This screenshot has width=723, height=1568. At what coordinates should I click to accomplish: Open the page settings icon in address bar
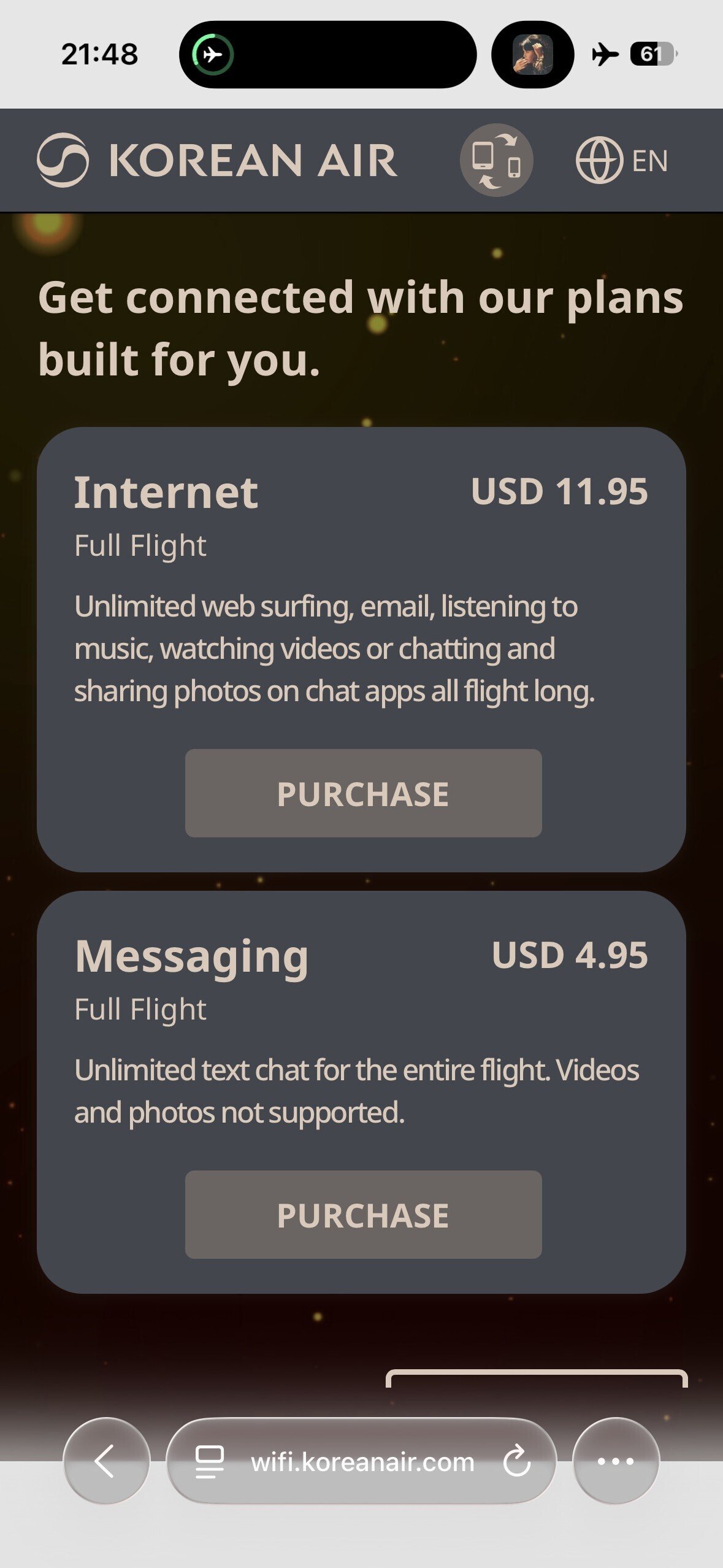point(209,1461)
